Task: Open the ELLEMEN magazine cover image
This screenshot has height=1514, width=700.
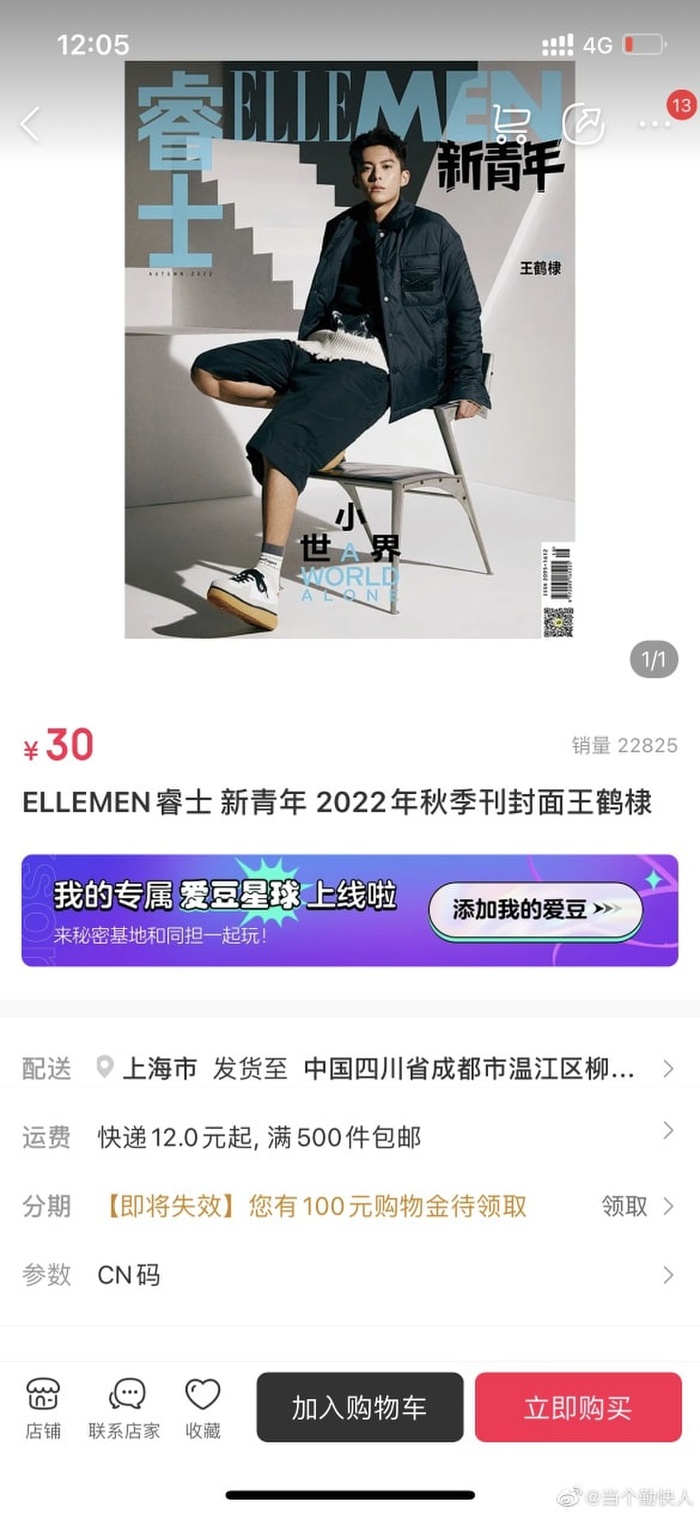Action: tap(349, 349)
